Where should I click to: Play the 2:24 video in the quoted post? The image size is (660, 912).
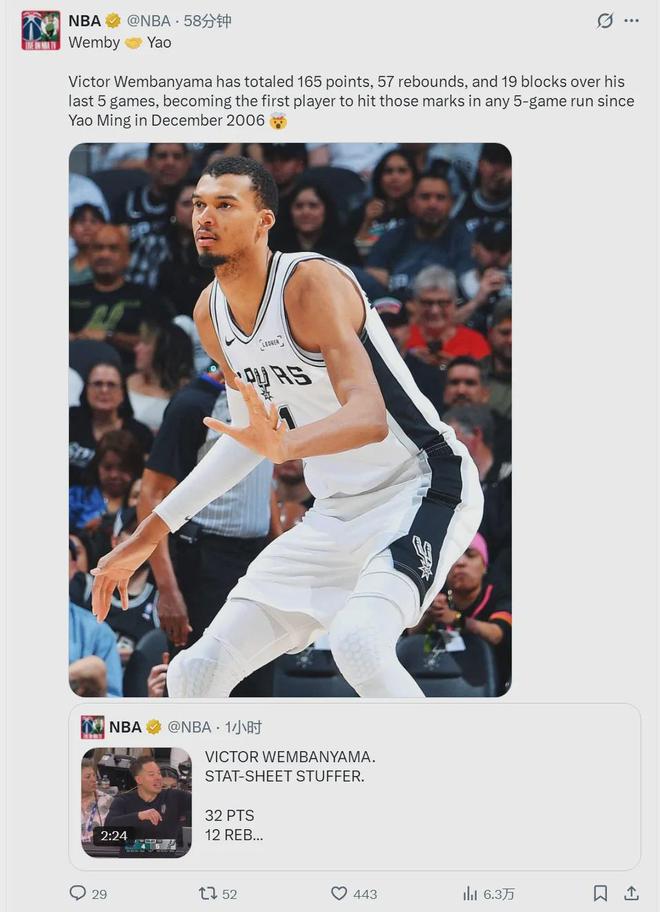[136, 802]
